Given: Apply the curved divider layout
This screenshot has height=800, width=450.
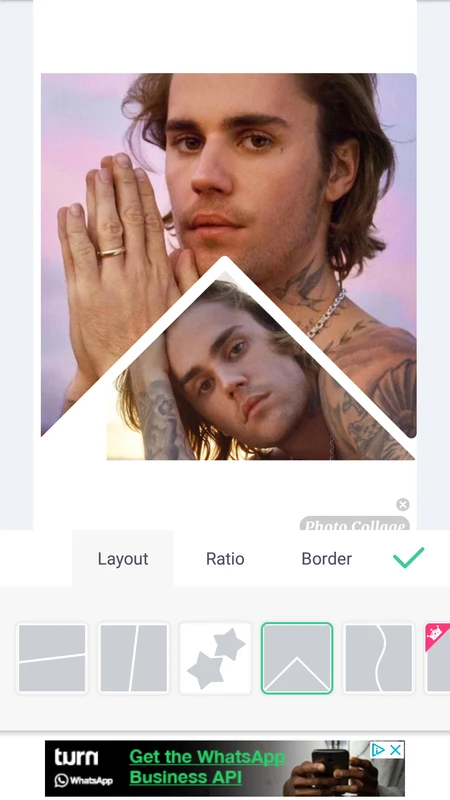Looking at the screenshot, I should point(379,658).
